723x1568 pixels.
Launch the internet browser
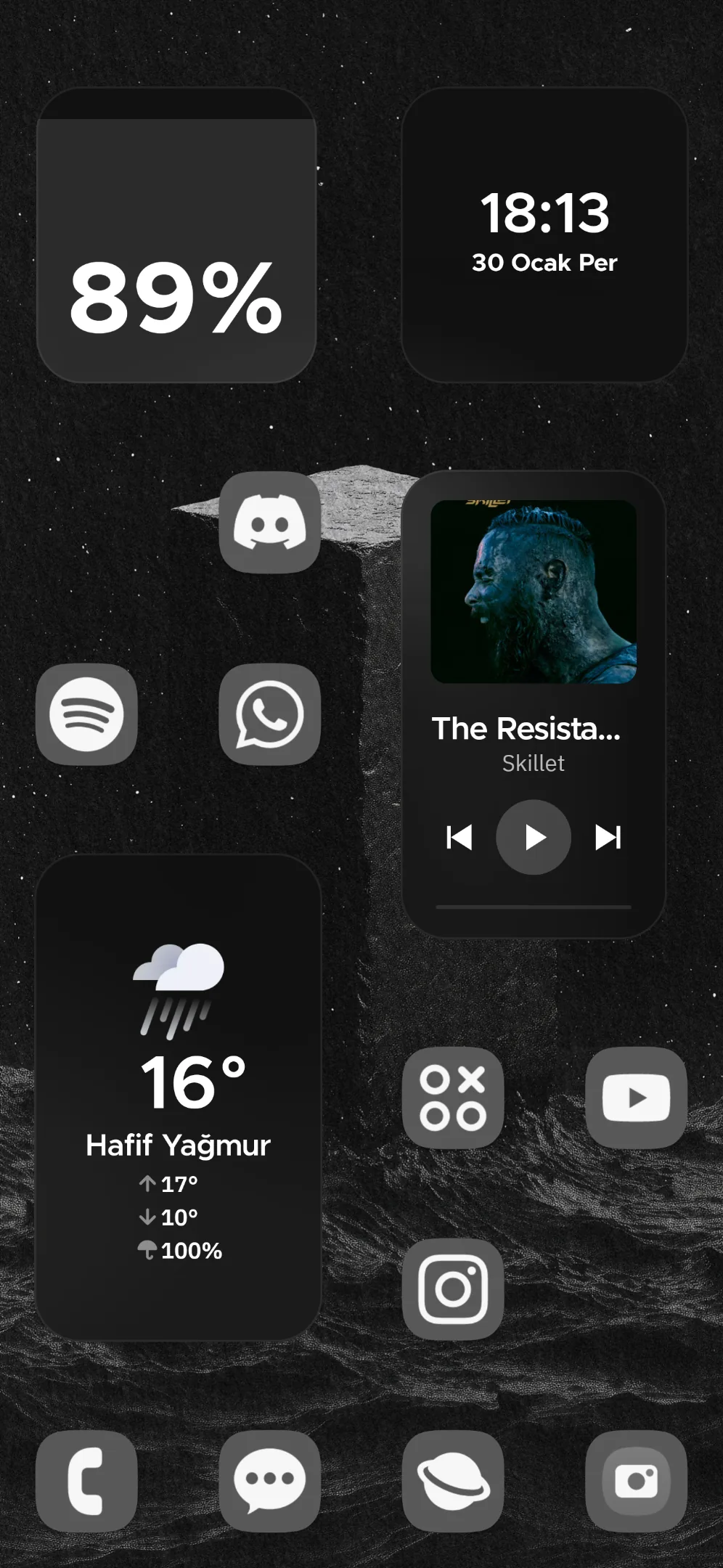point(453,1481)
